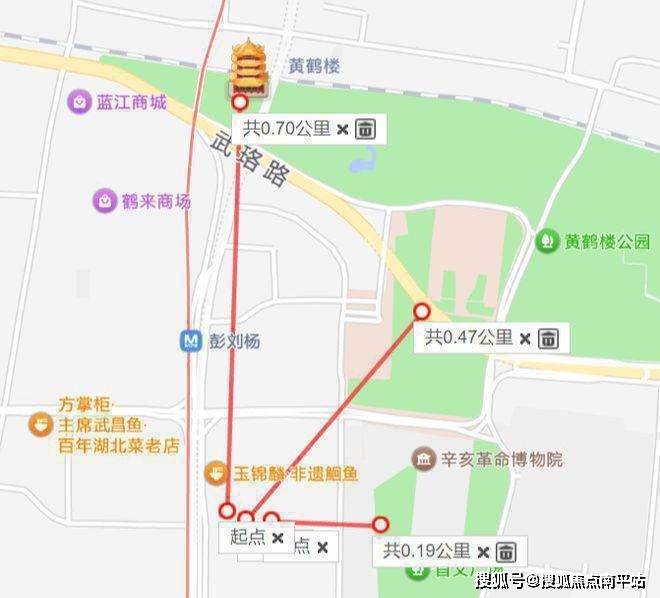This screenshot has height=598, width=660.
Task: Open the 黄鹤楼公园 park marker
Action: point(547,241)
